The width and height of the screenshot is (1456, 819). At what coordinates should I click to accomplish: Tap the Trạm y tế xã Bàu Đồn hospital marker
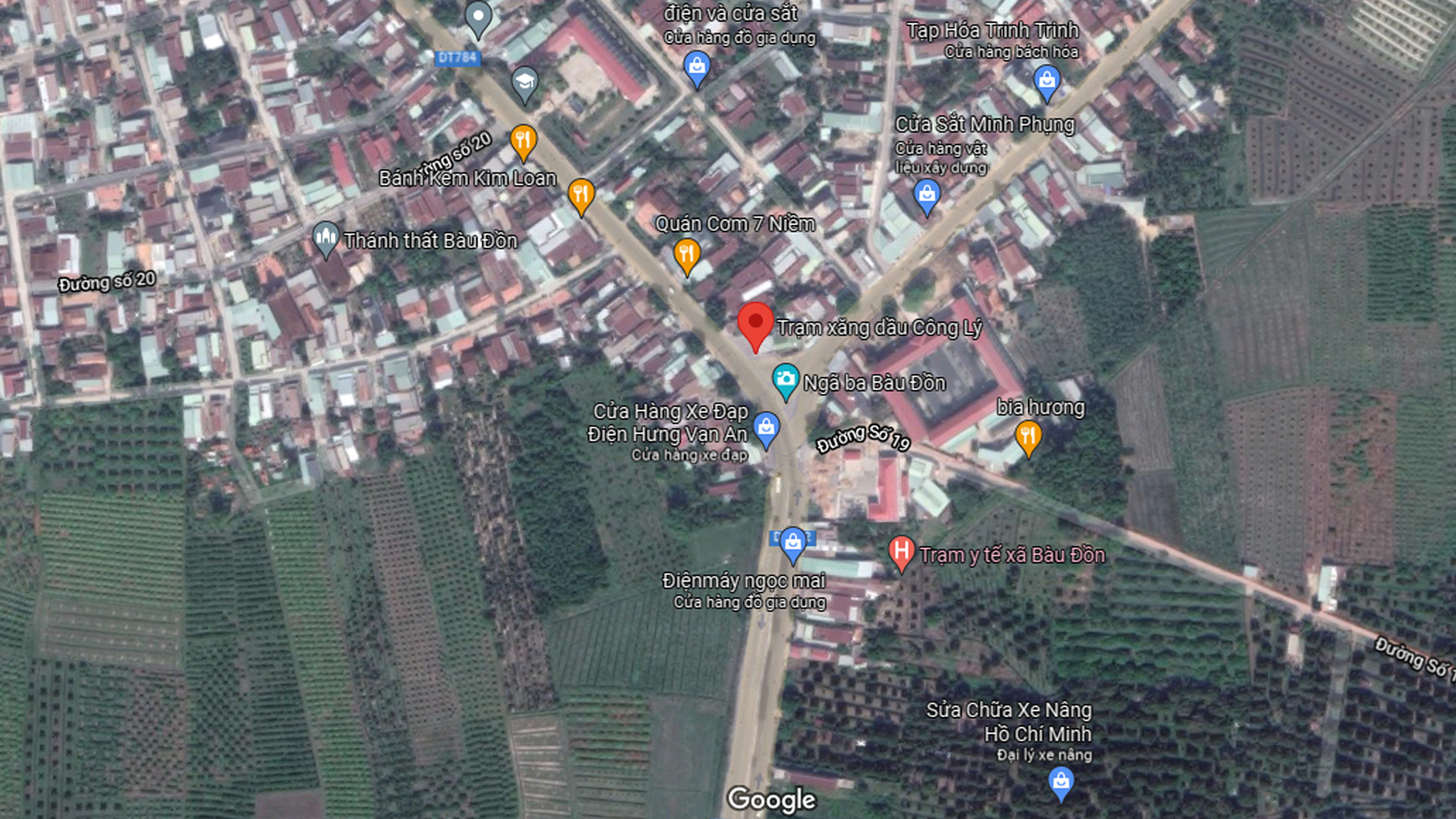coord(901,551)
